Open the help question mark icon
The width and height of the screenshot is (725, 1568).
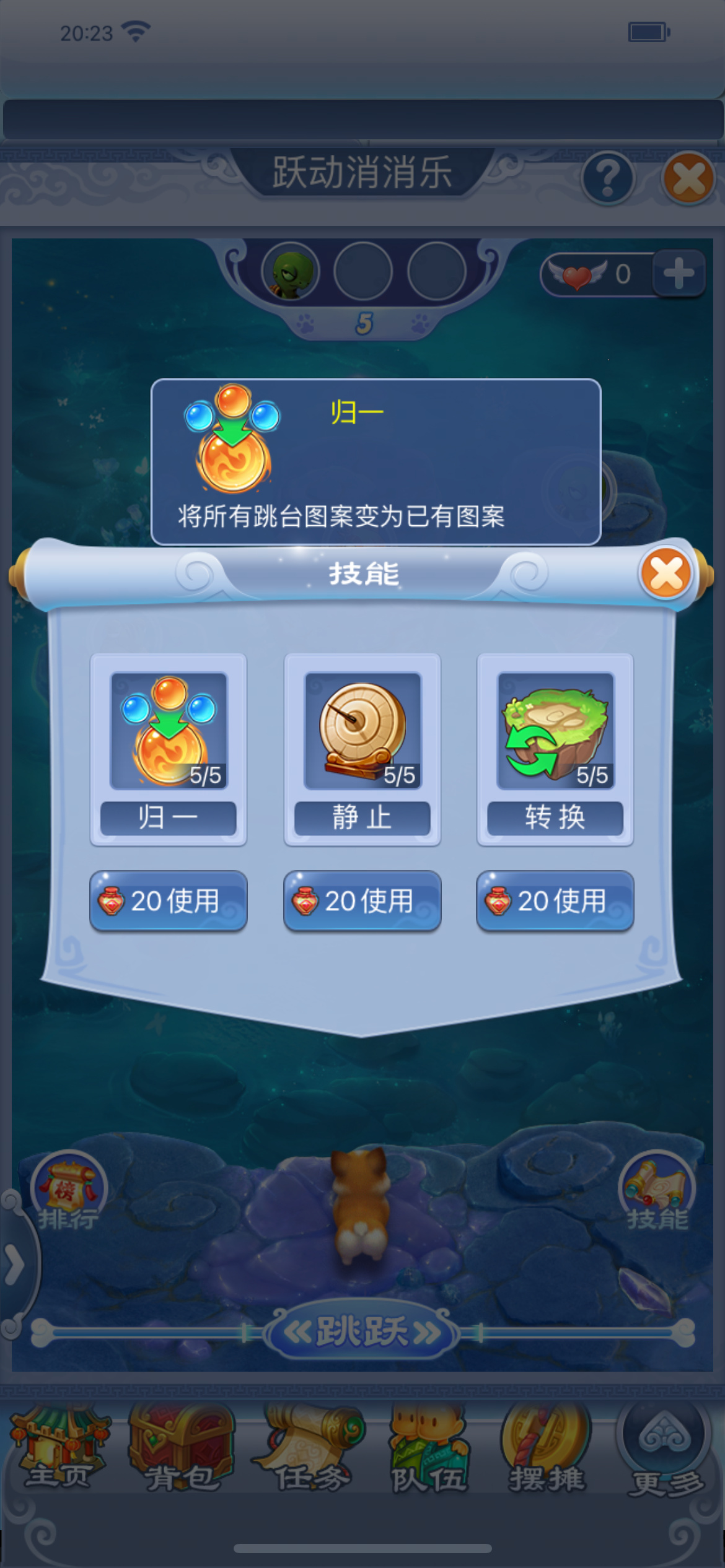tap(608, 179)
